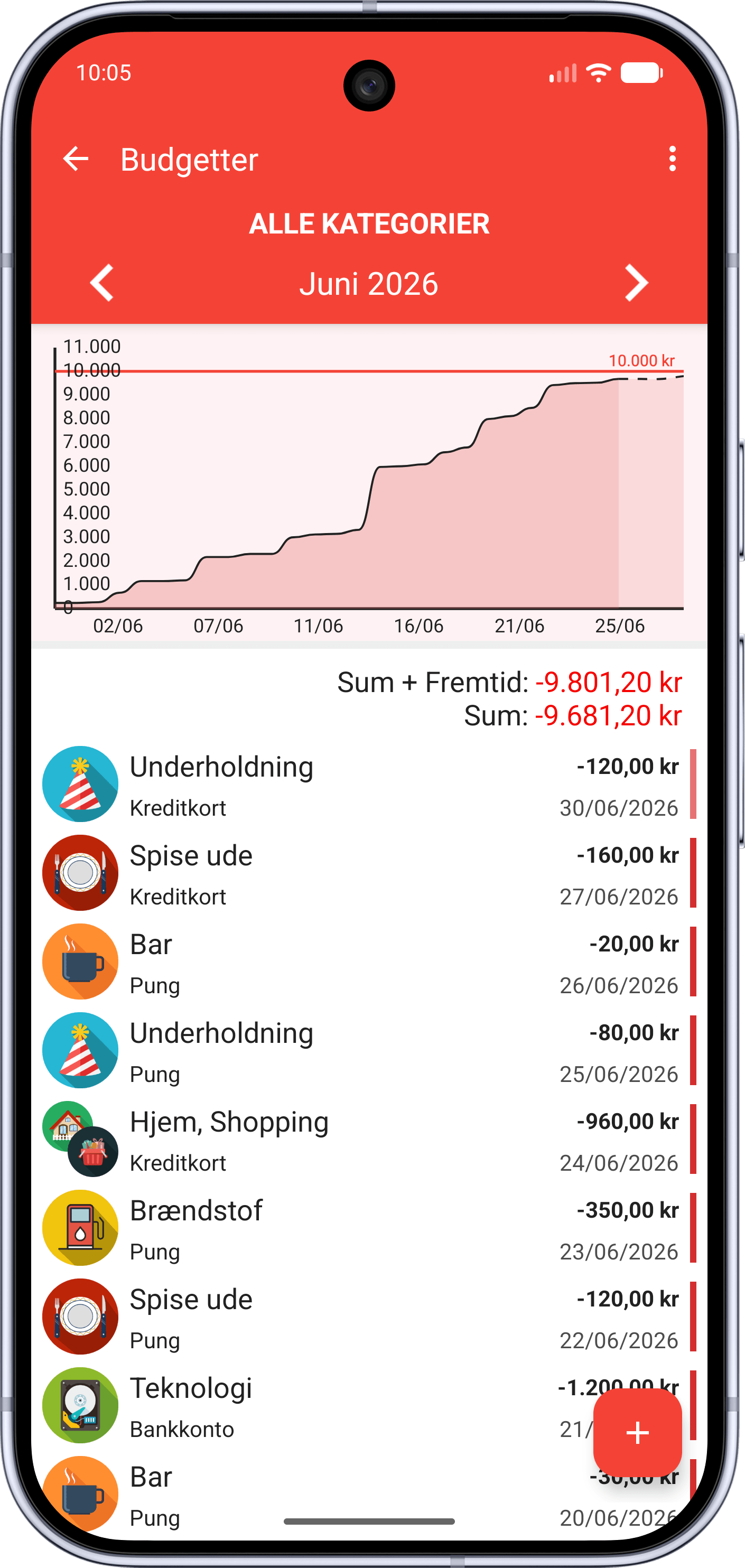
Task: Advance to the month after Juni 2026
Action: click(637, 283)
